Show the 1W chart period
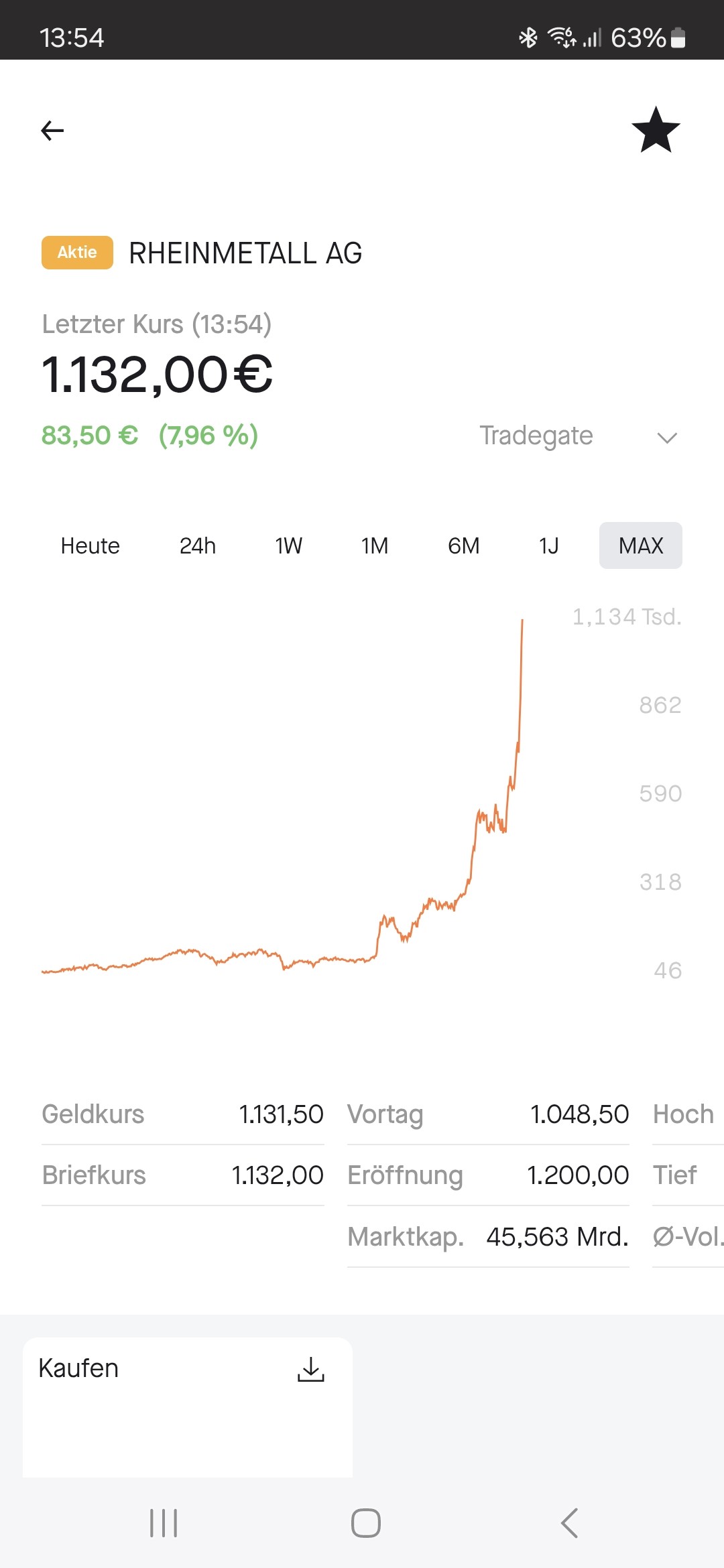The image size is (724, 1568). (x=289, y=545)
